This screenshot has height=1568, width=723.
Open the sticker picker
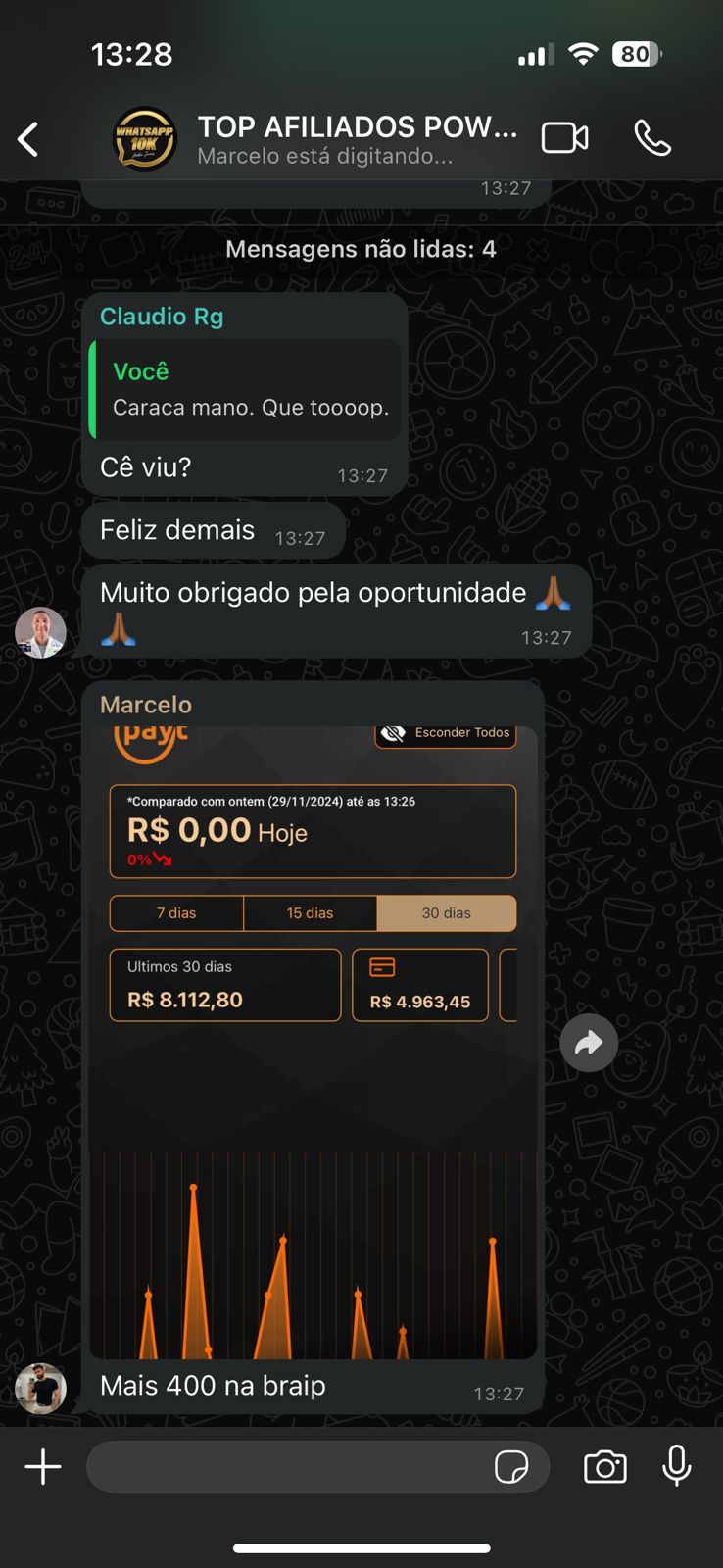coord(511,1467)
